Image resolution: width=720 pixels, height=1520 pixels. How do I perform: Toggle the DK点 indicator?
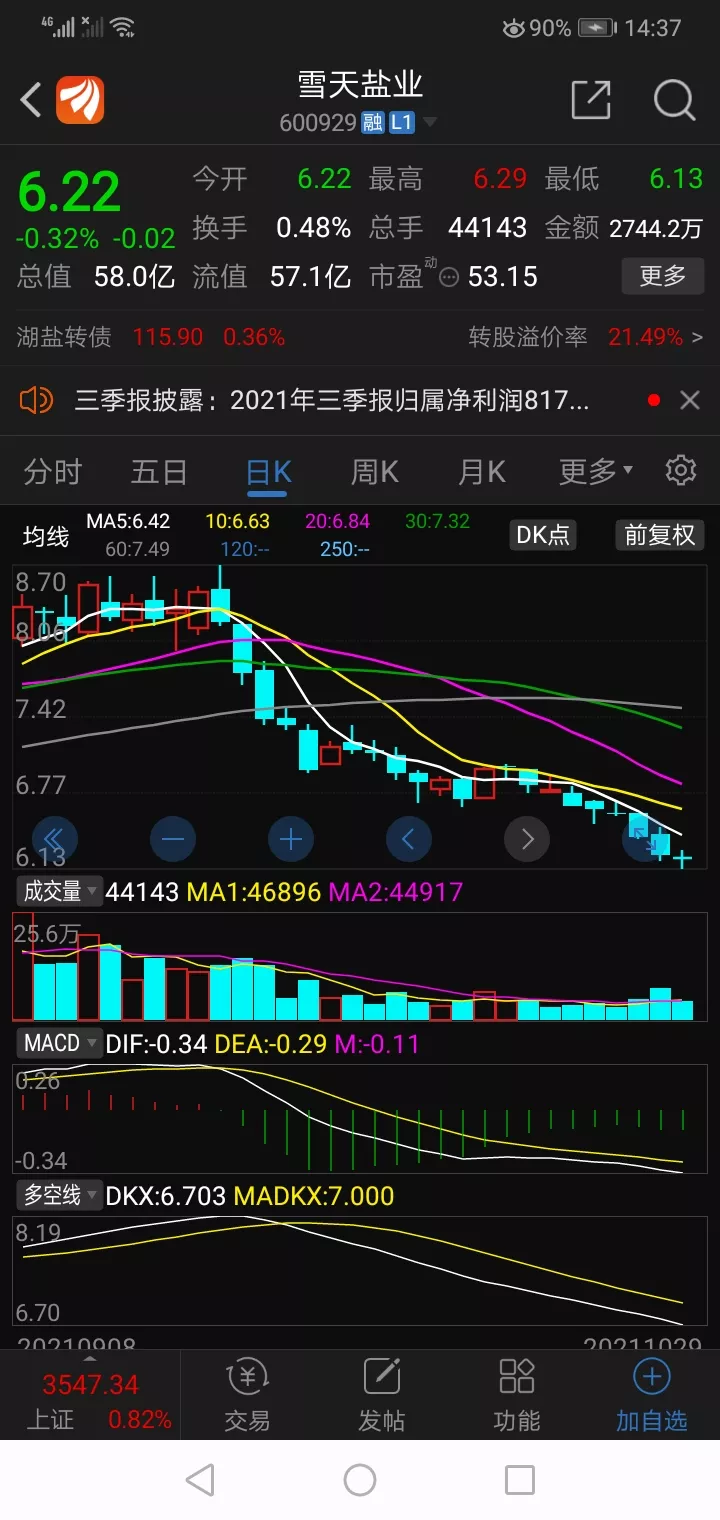pyautogui.click(x=542, y=535)
